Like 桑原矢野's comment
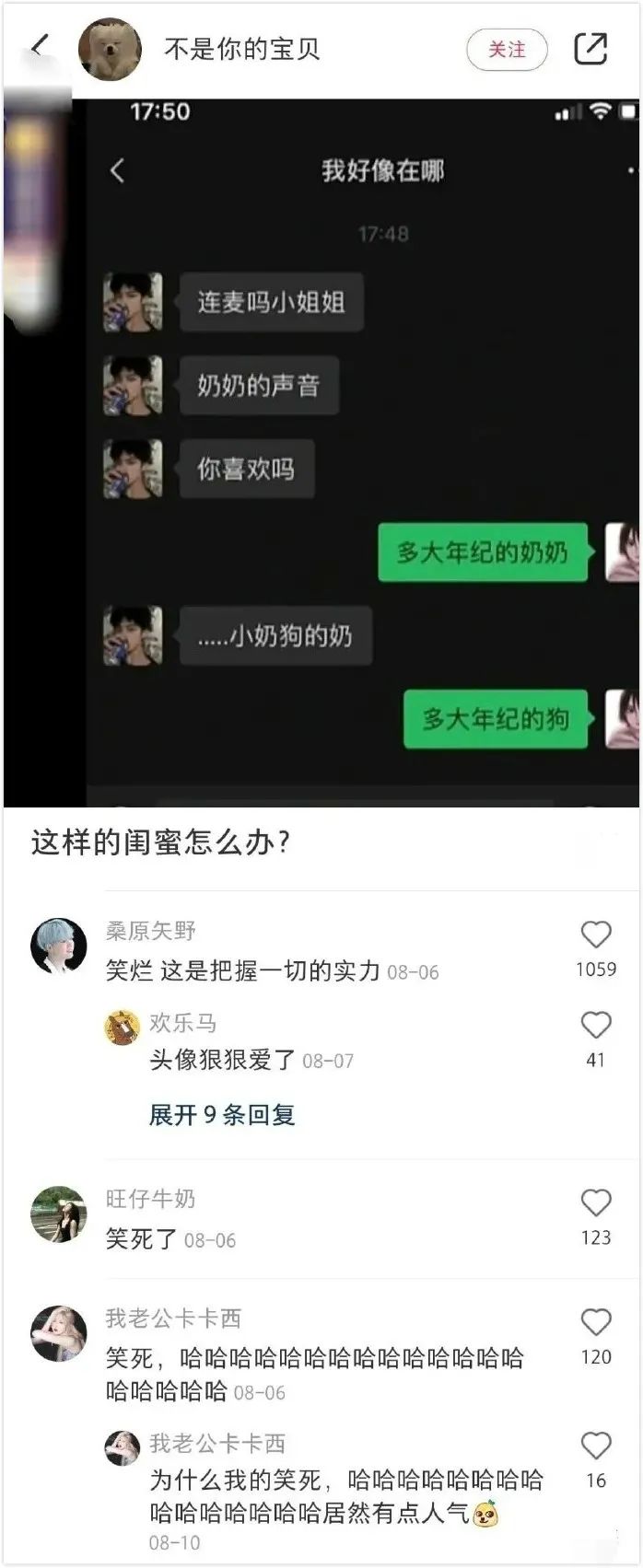 [596, 935]
